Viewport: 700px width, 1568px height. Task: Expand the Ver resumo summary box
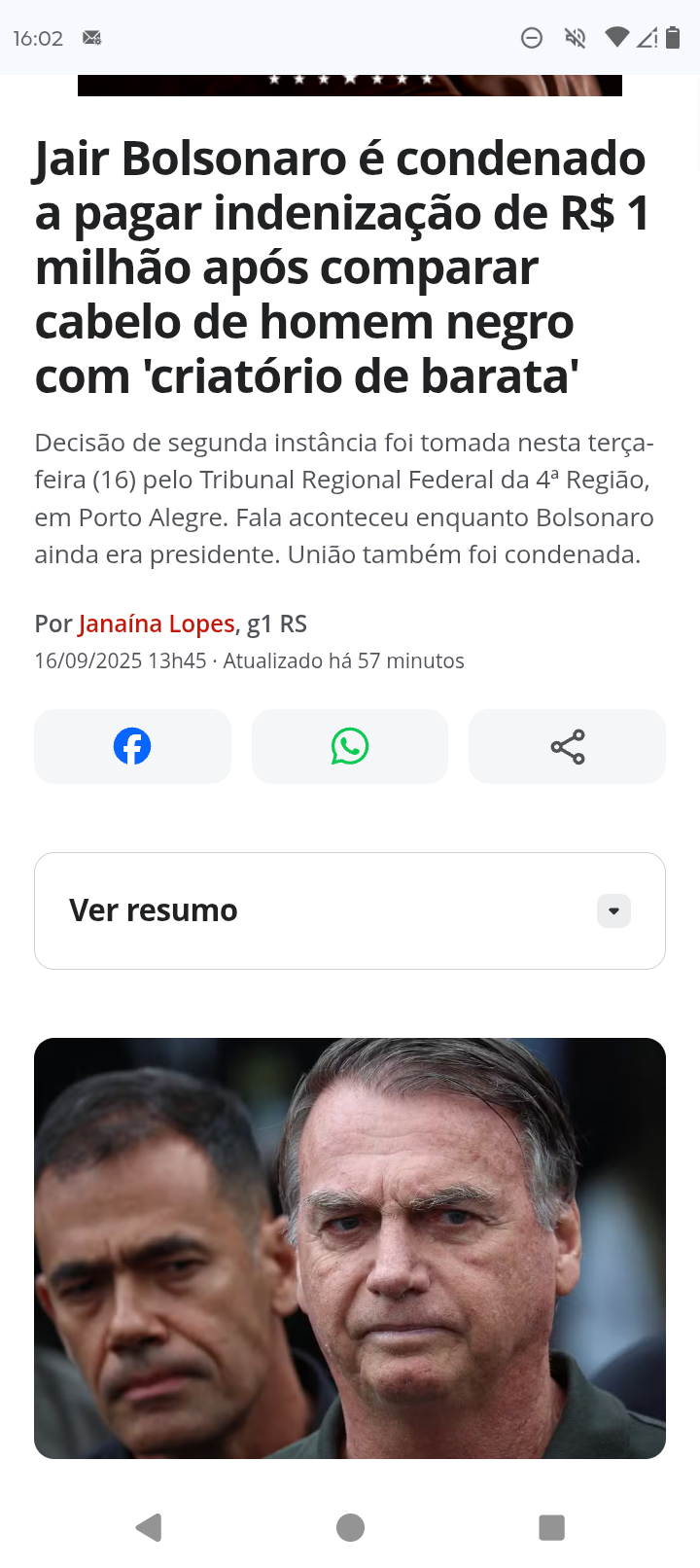click(350, 910)
